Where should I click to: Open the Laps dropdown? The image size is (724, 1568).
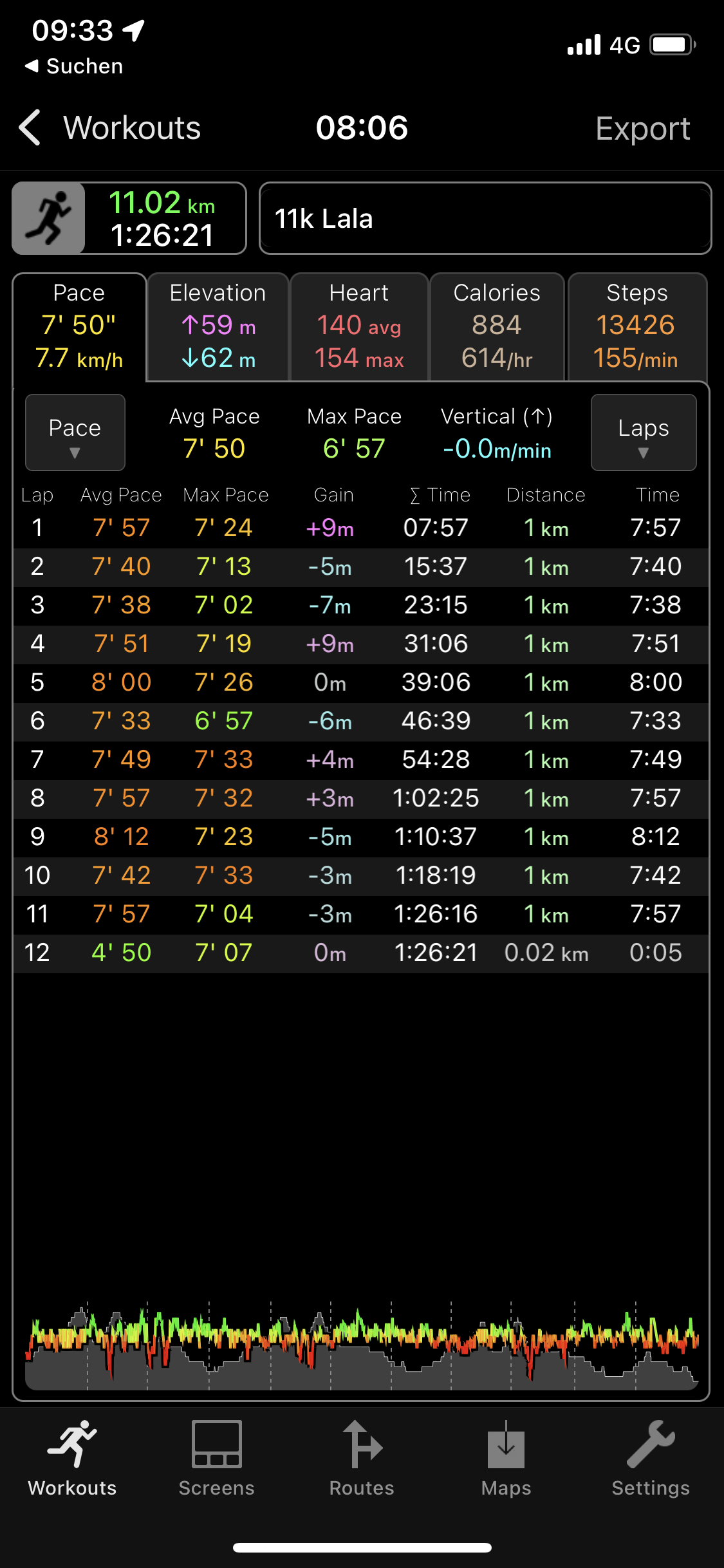tap(643, 433)
